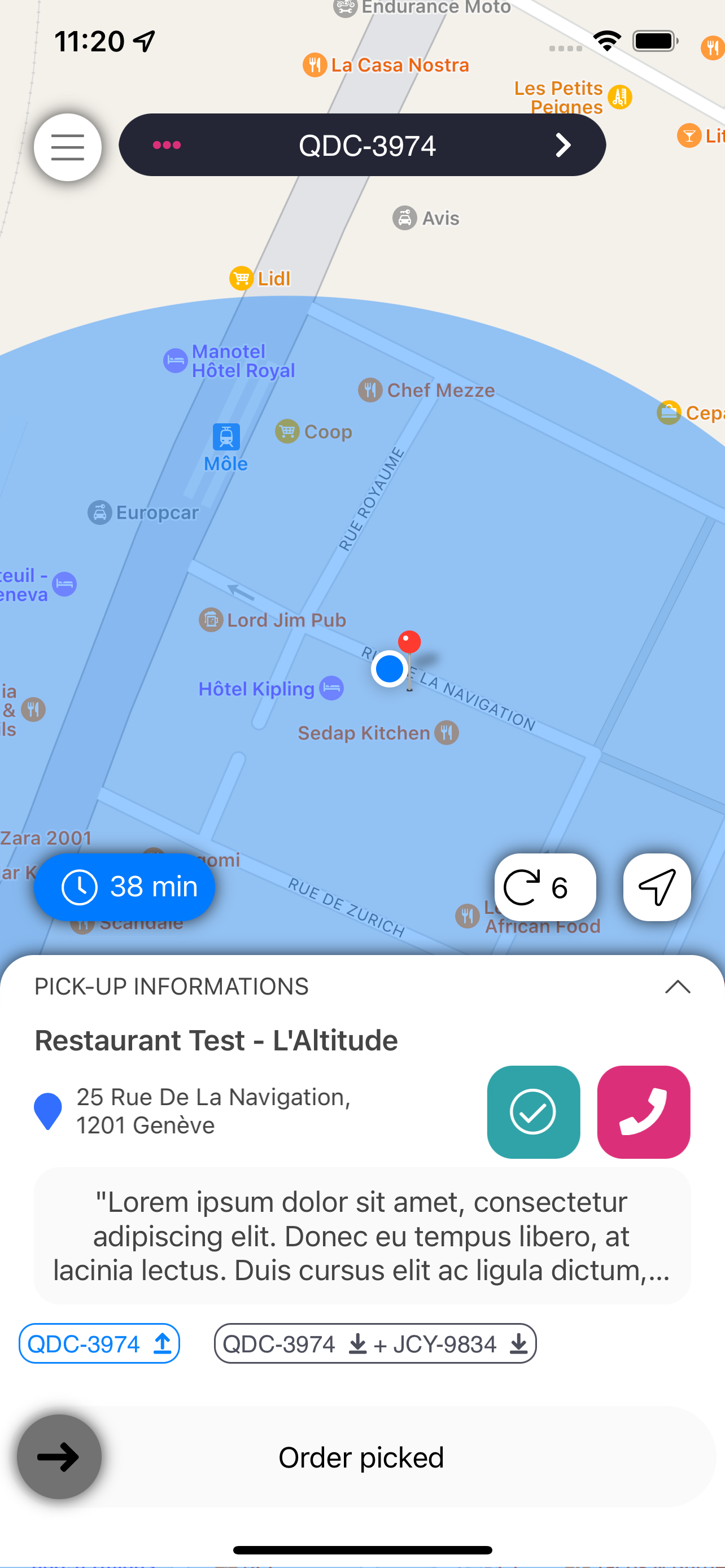Viewport: 725px width, 1568px height.
Task: Tap the teal checkmark confirmation icon
Action: pyautogui.click(x=533, y=1111)
